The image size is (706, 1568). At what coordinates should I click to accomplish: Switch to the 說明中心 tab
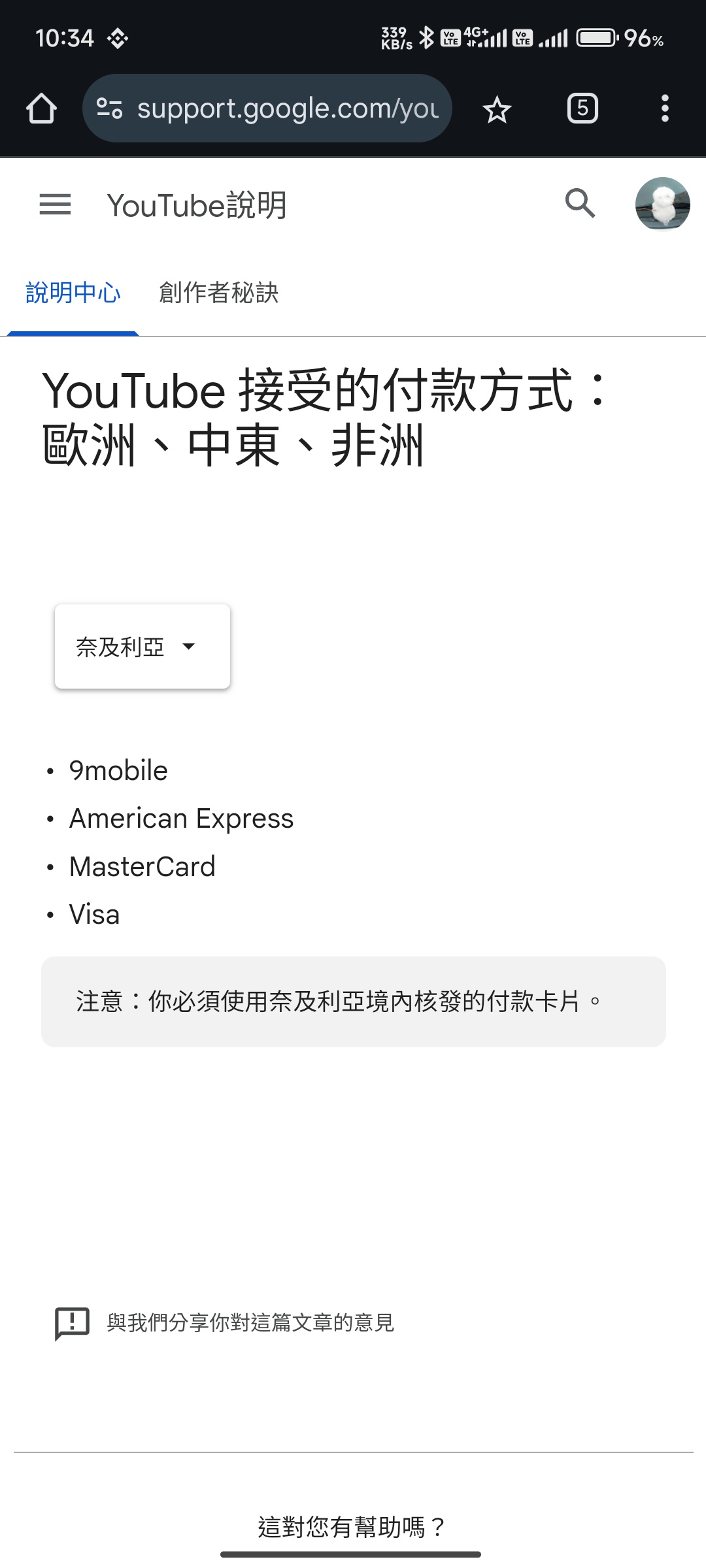point(73,293)
